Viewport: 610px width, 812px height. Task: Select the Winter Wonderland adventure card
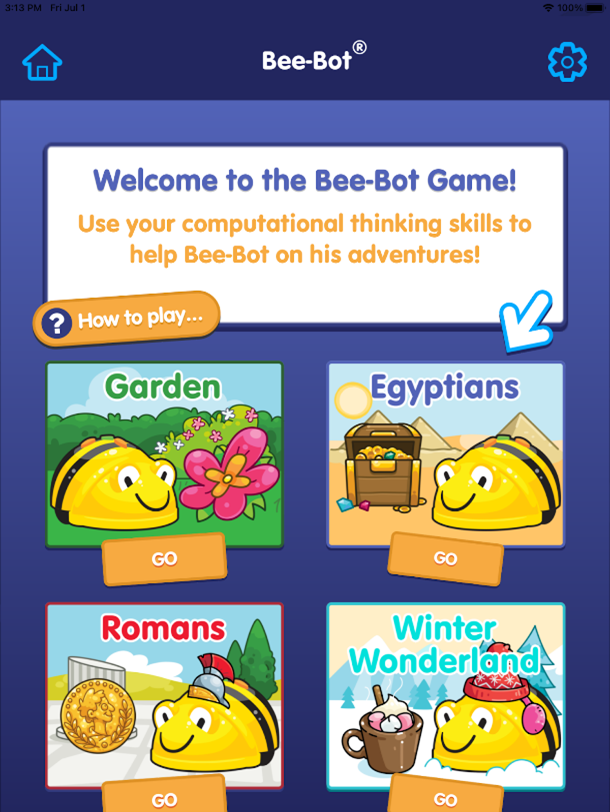click(445, 690)
